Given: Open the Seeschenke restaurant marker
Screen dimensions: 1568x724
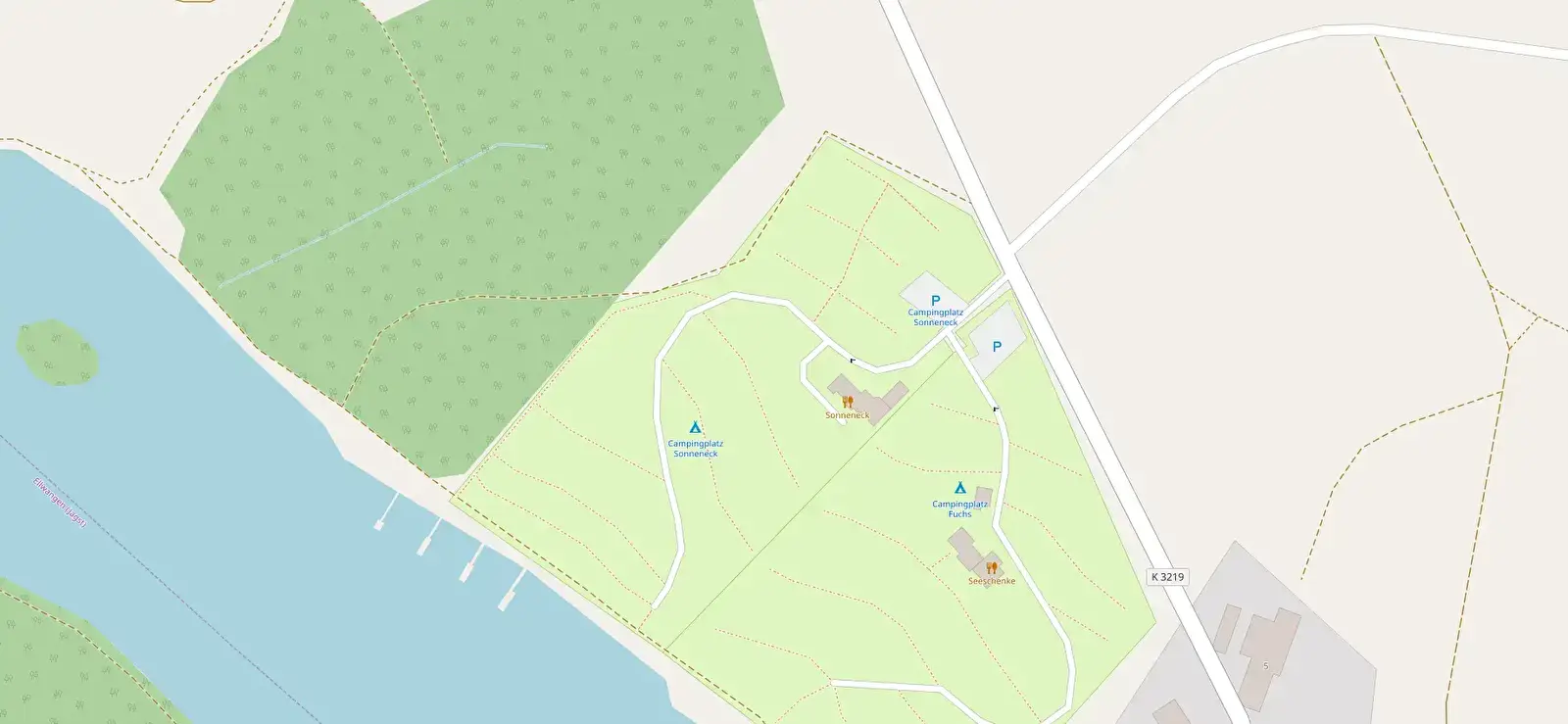Looking at the screenshot, I should [x=992, y=567].
